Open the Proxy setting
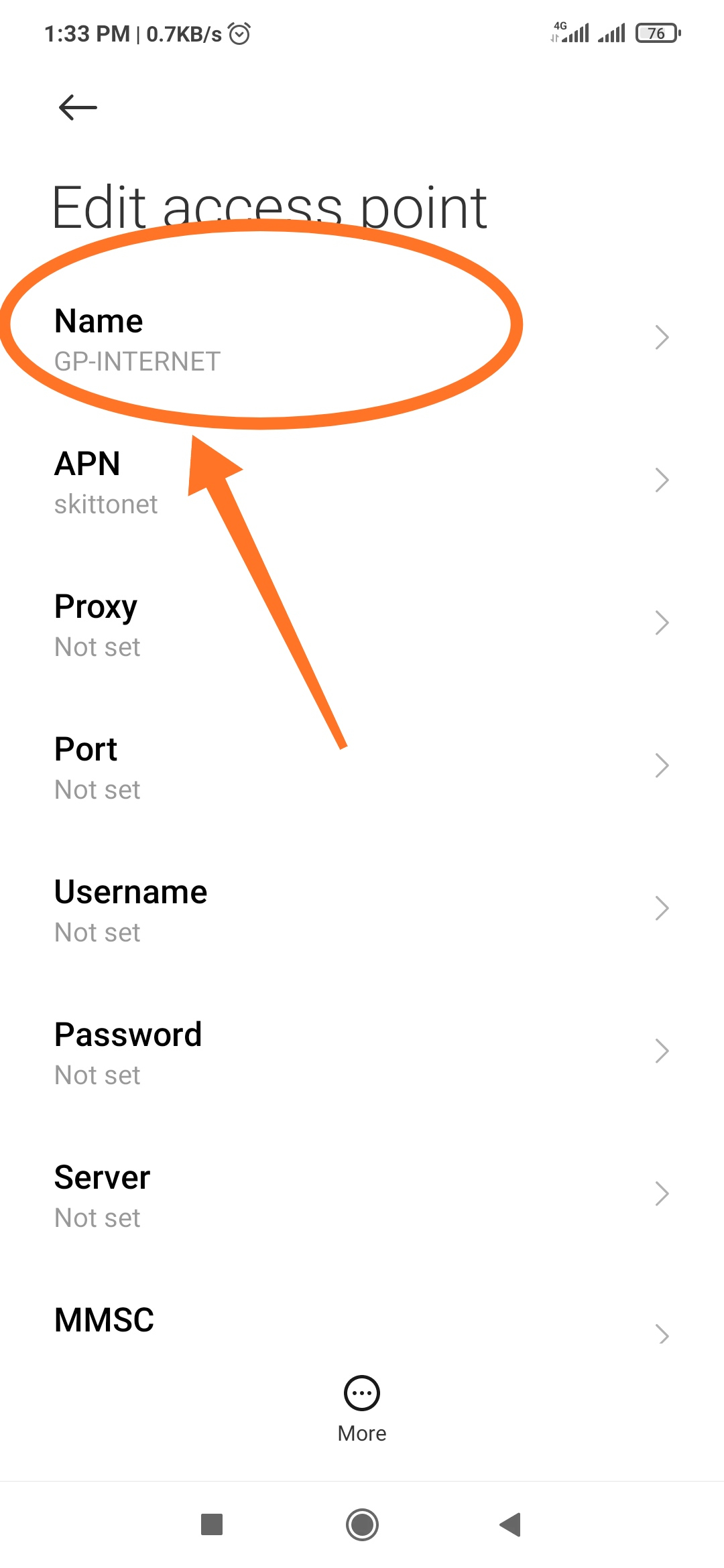The height and width of the screenshot is (1568, 724). pyautogui.click(x=362, y=624)
